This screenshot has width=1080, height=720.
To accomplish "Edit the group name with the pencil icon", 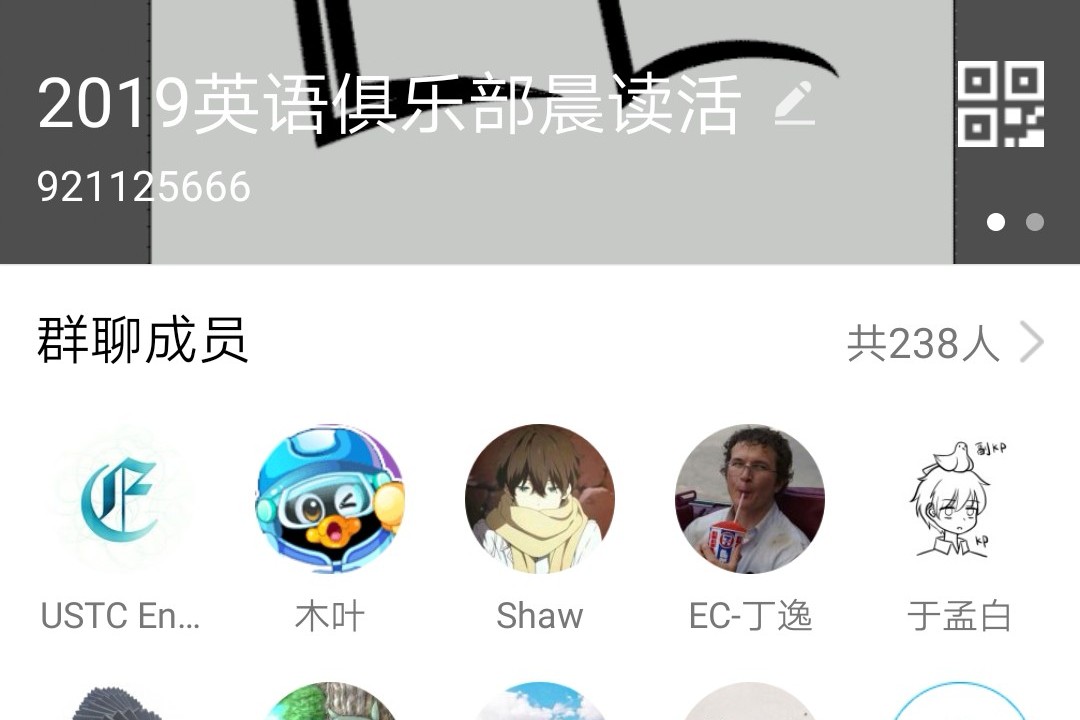I will [x=794, y=104].
